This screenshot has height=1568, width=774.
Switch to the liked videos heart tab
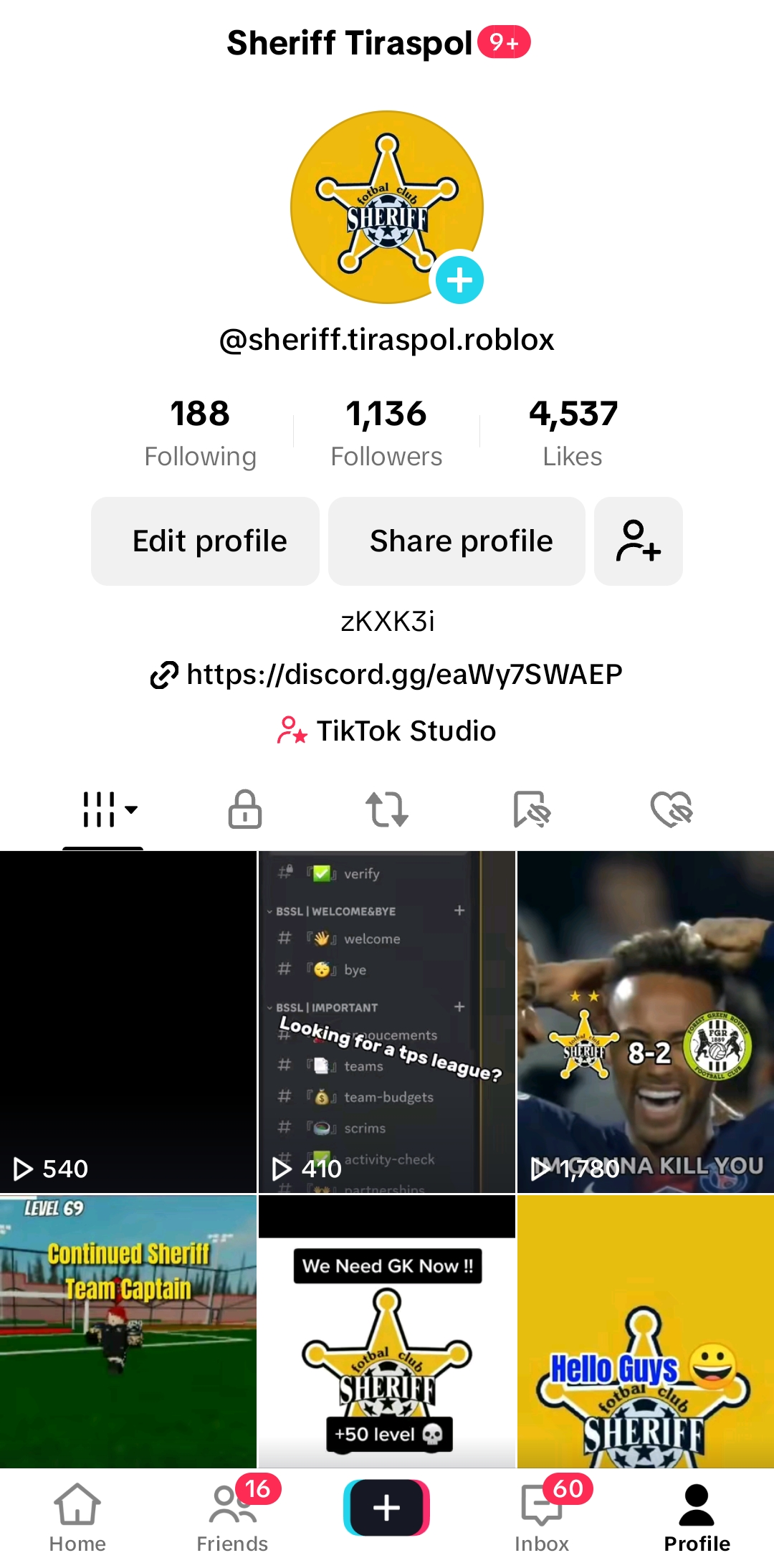[672, 809]
